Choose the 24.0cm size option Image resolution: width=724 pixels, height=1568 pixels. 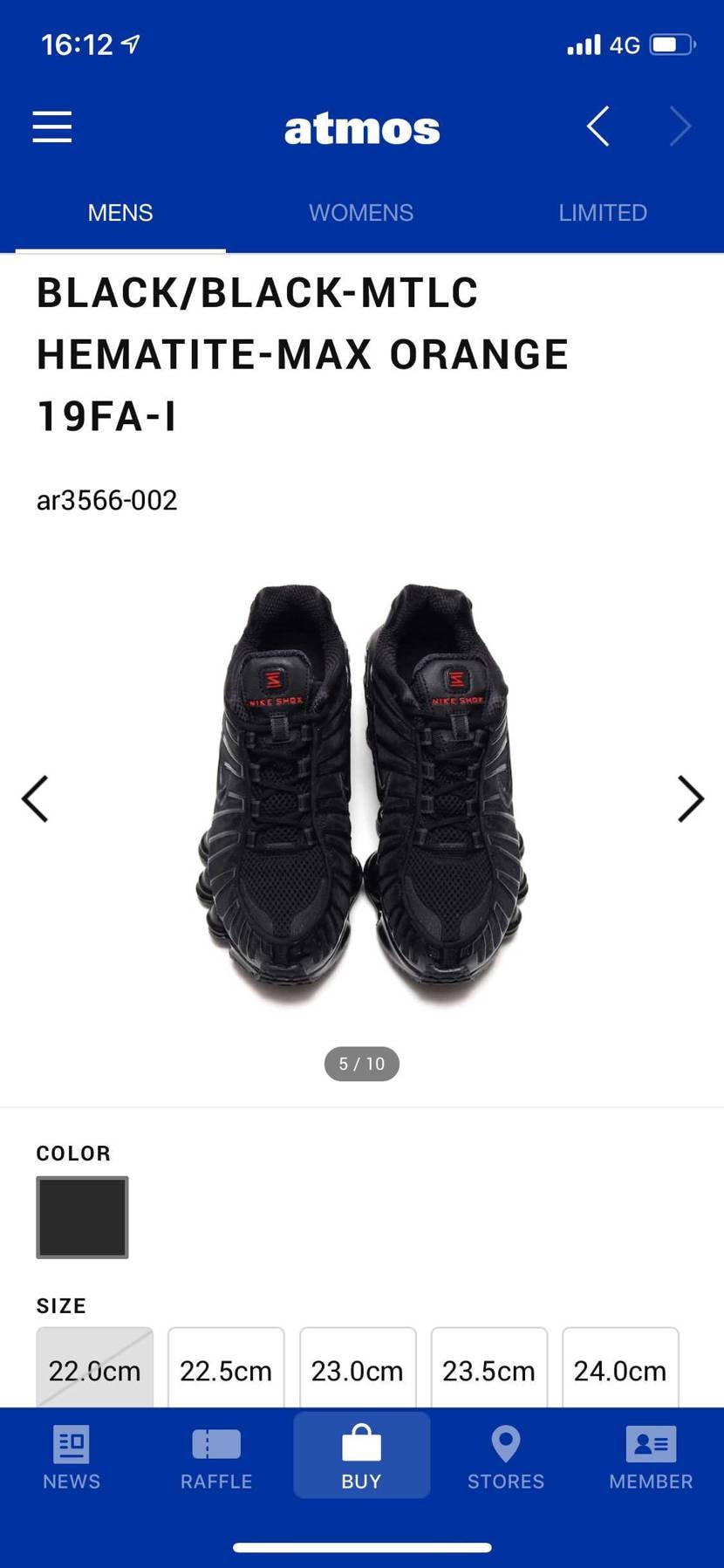620,1370
